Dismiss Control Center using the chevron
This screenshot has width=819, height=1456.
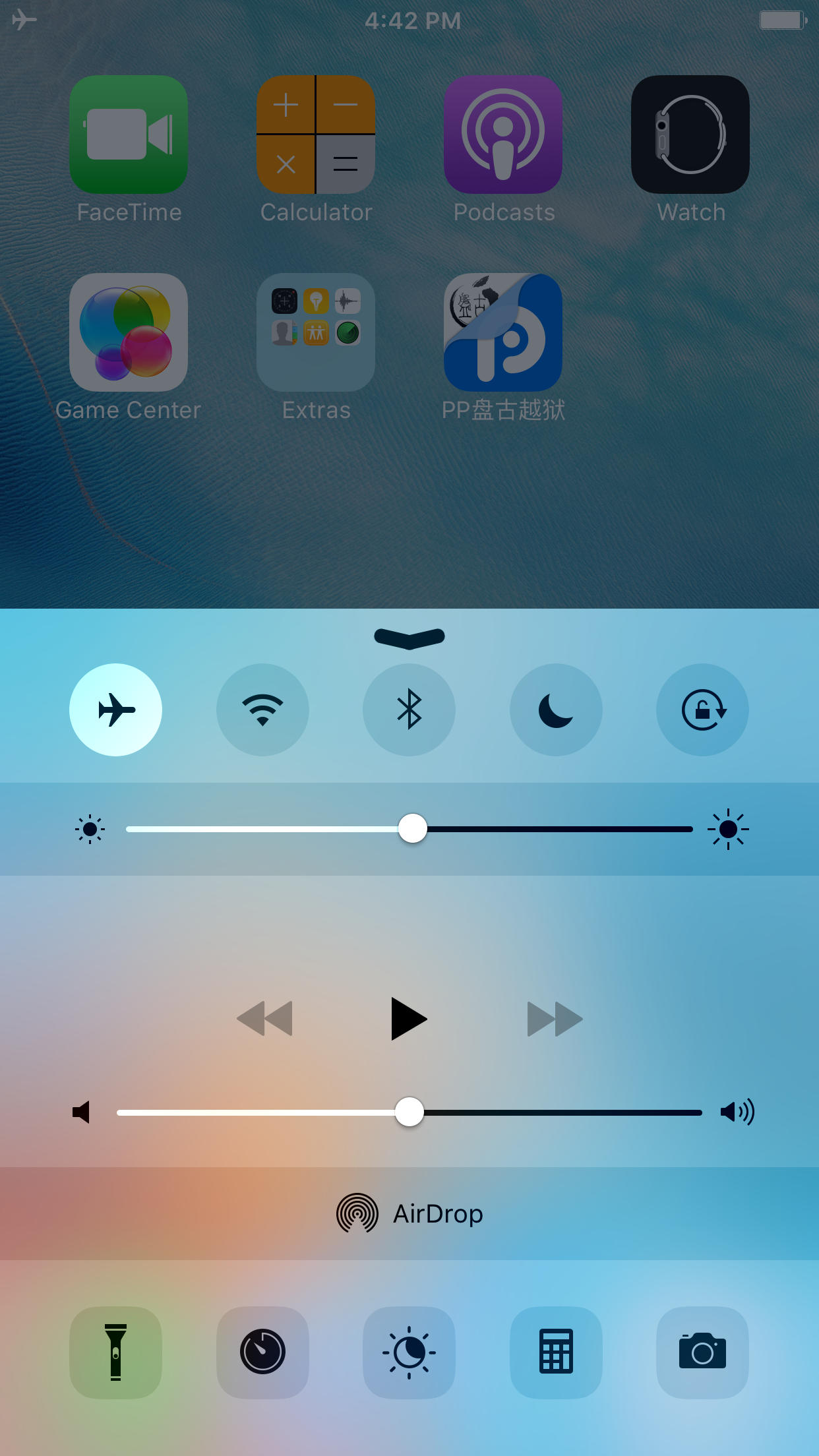pyautogui.click(x=409, y=638)
